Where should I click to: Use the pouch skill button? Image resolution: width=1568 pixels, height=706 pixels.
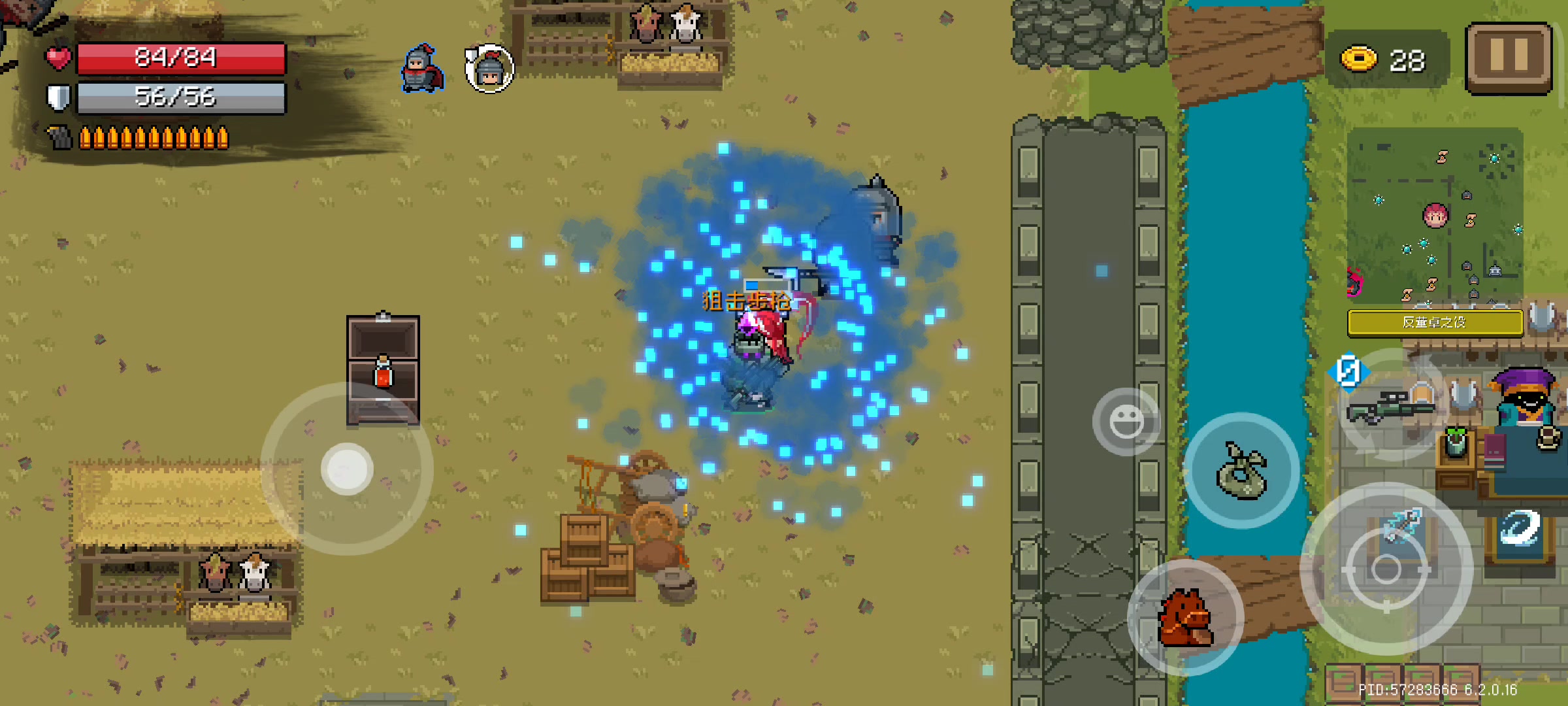(x=1241, y=471)
